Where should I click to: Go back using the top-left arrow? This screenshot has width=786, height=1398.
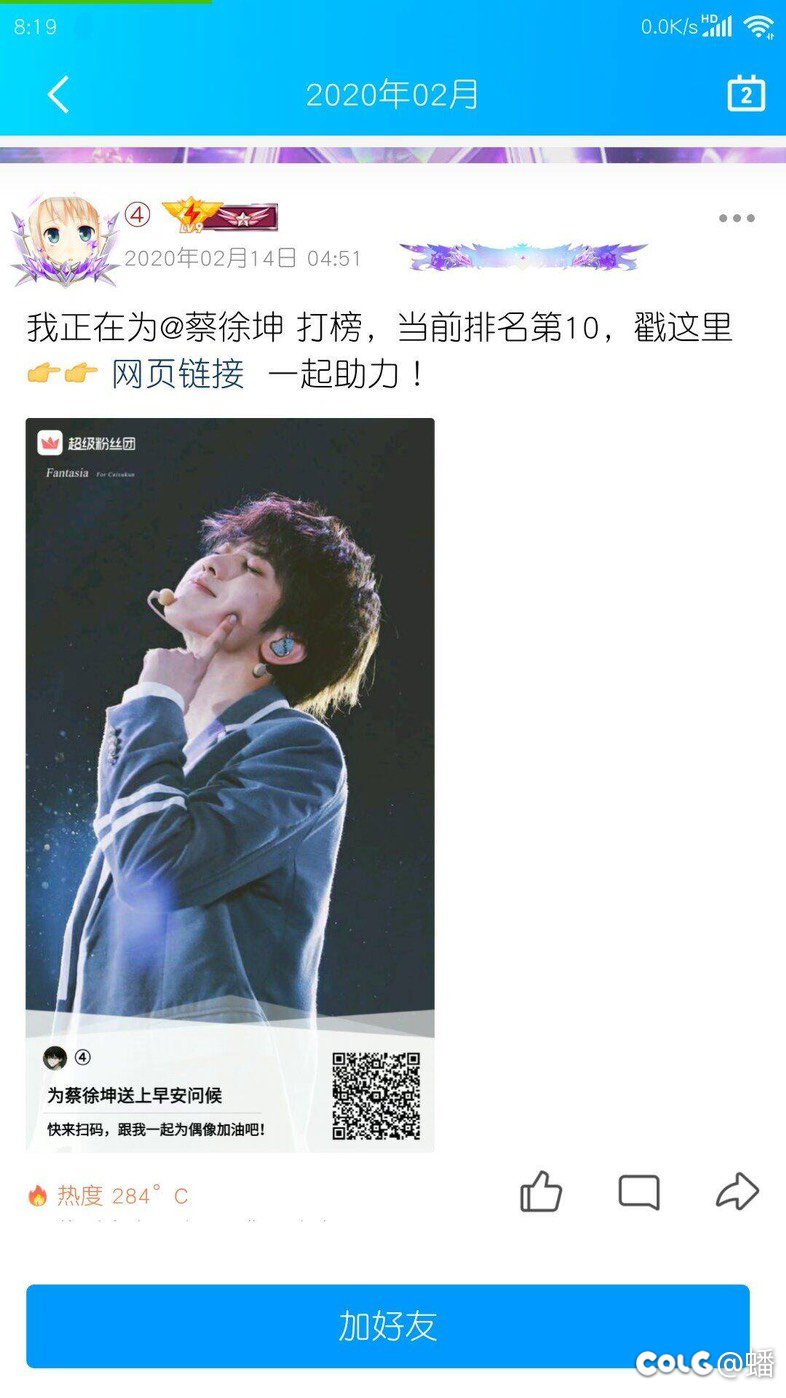tap(58, 95)
